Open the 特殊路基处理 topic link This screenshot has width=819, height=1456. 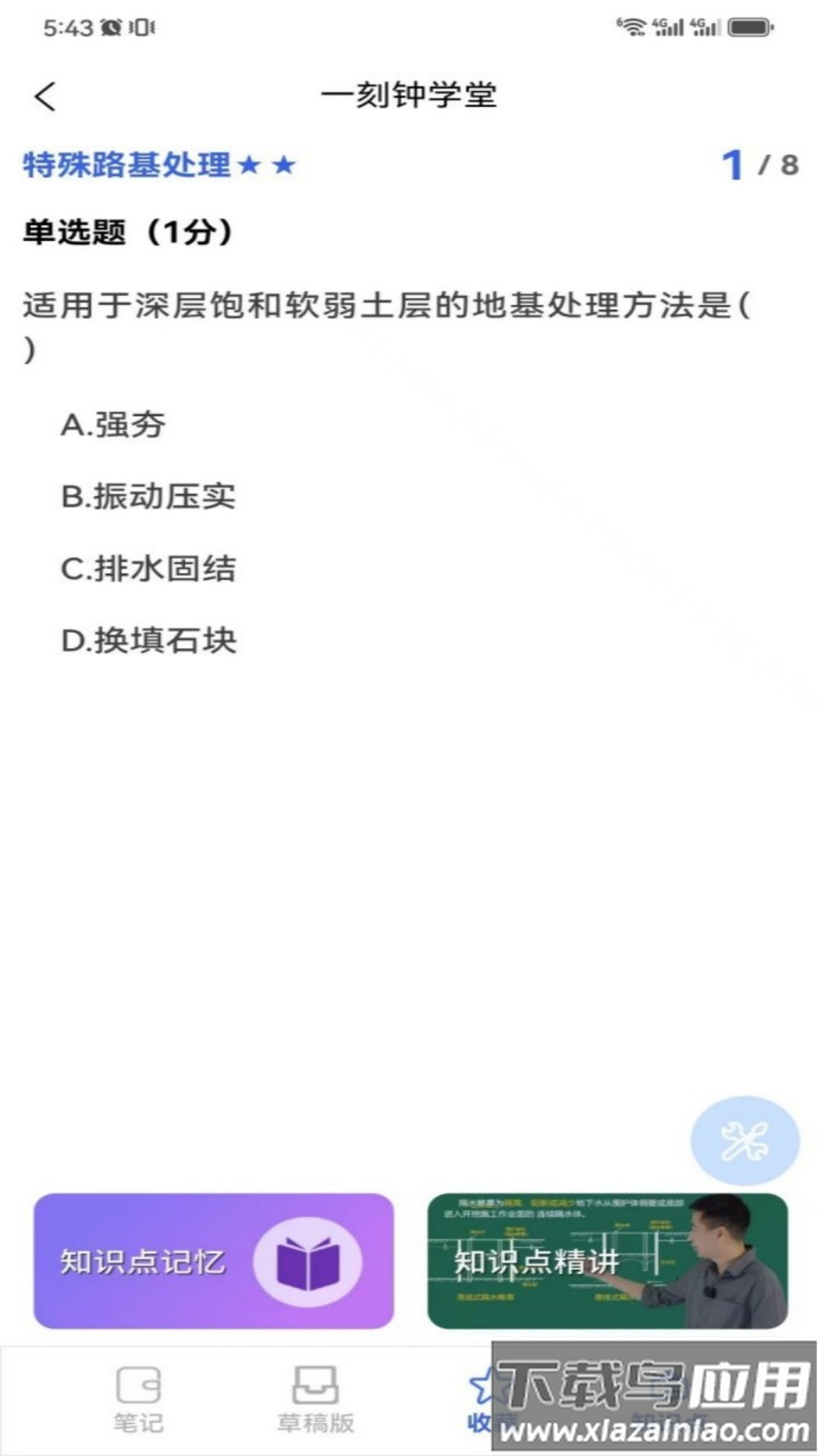124,165
